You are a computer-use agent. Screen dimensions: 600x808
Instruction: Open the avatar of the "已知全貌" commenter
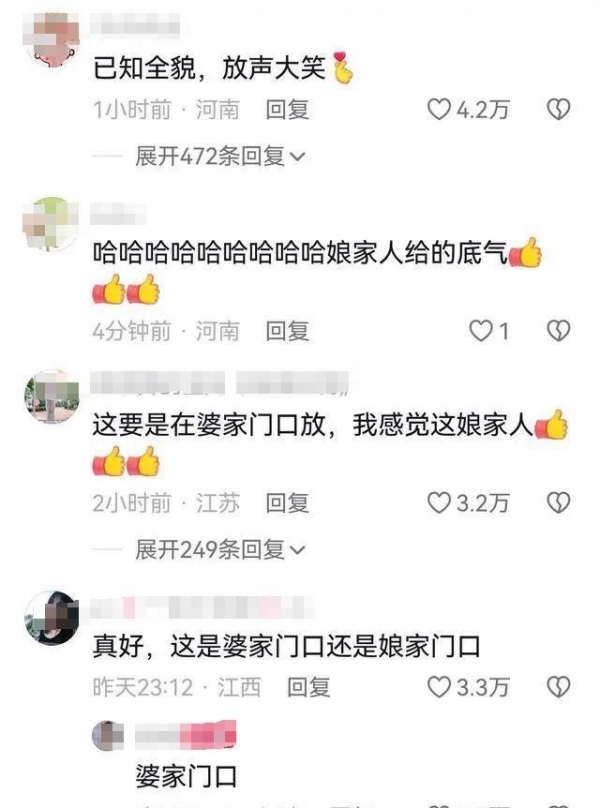point(50,40)
